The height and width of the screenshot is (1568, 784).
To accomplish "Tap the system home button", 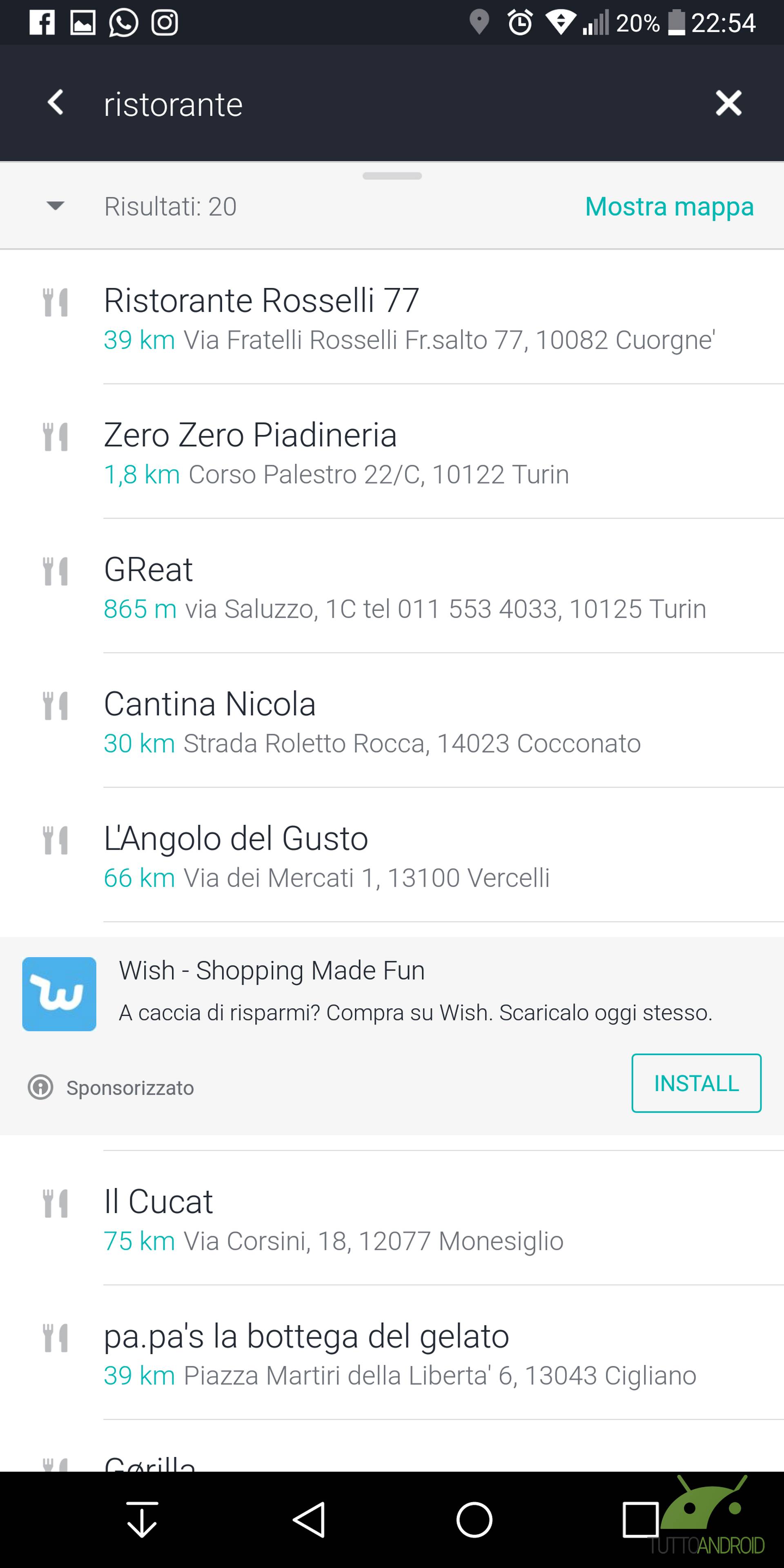I will click(x=474, y=1520).
